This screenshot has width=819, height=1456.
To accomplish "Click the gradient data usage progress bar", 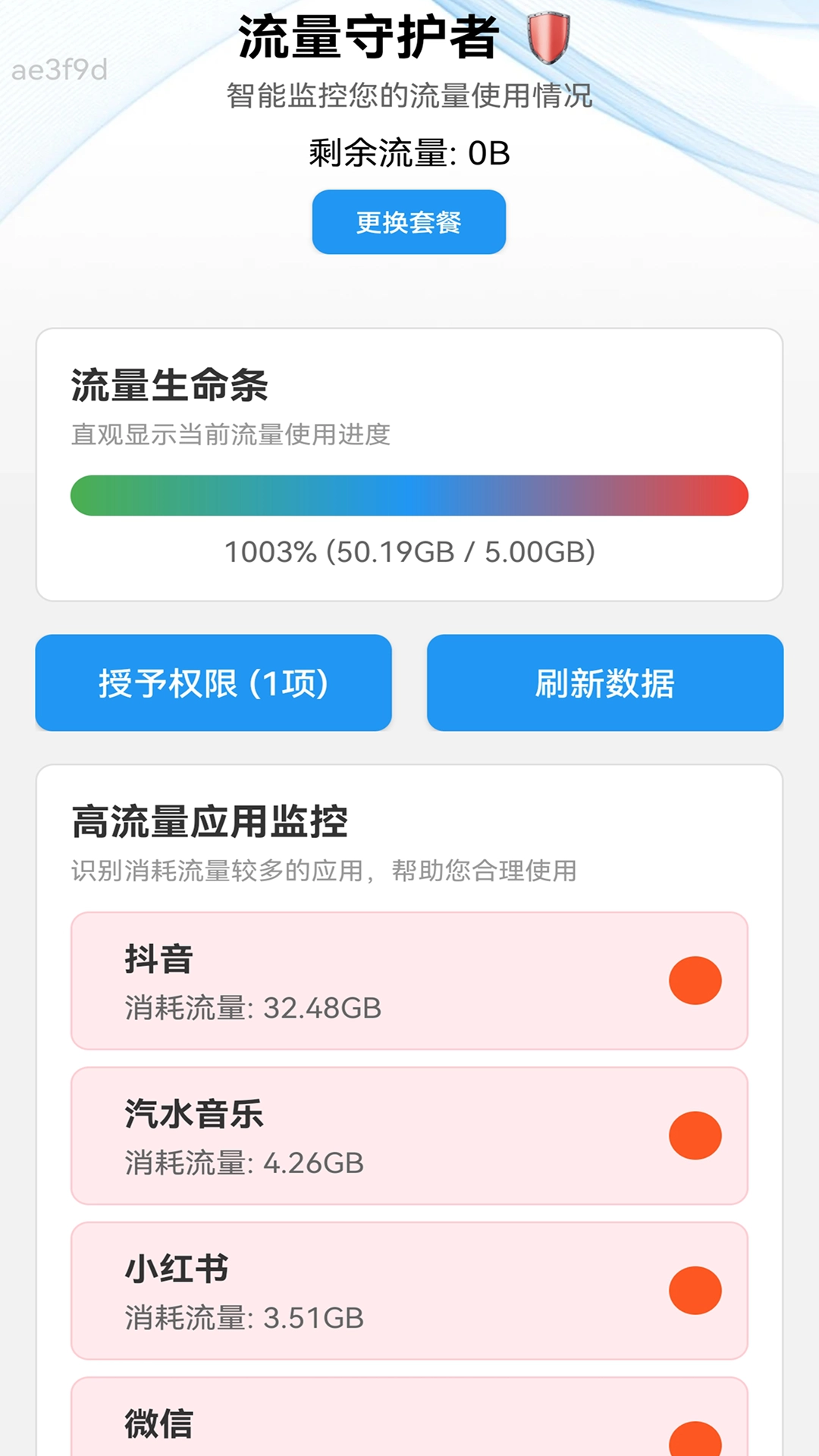I will pyautogui.click(x=409, y=495).
